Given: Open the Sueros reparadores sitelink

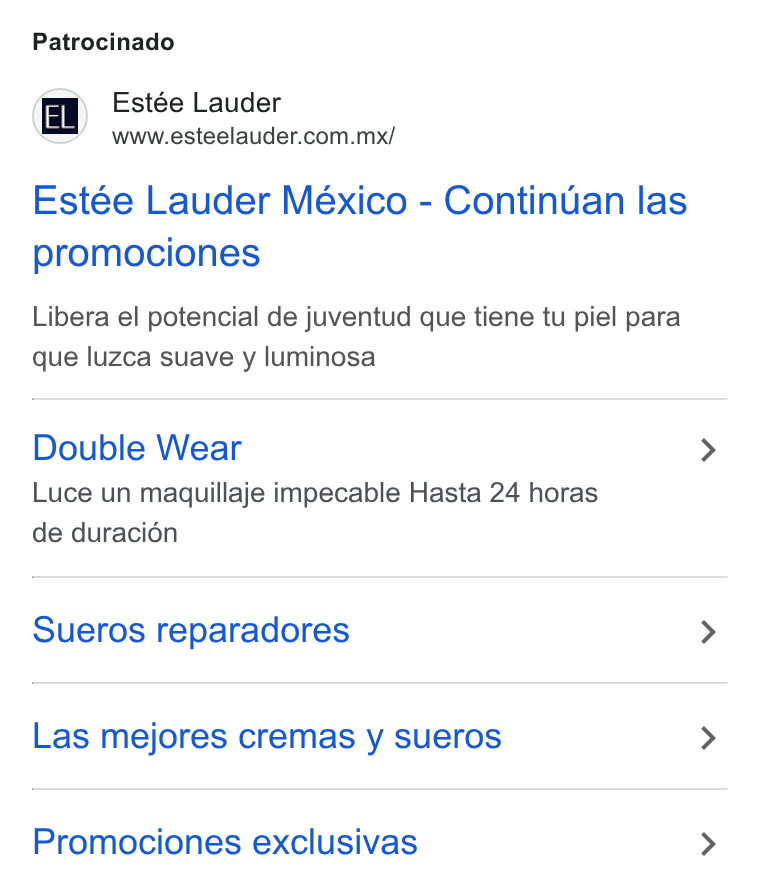Looking at the screenshot, I should (380, 630).
